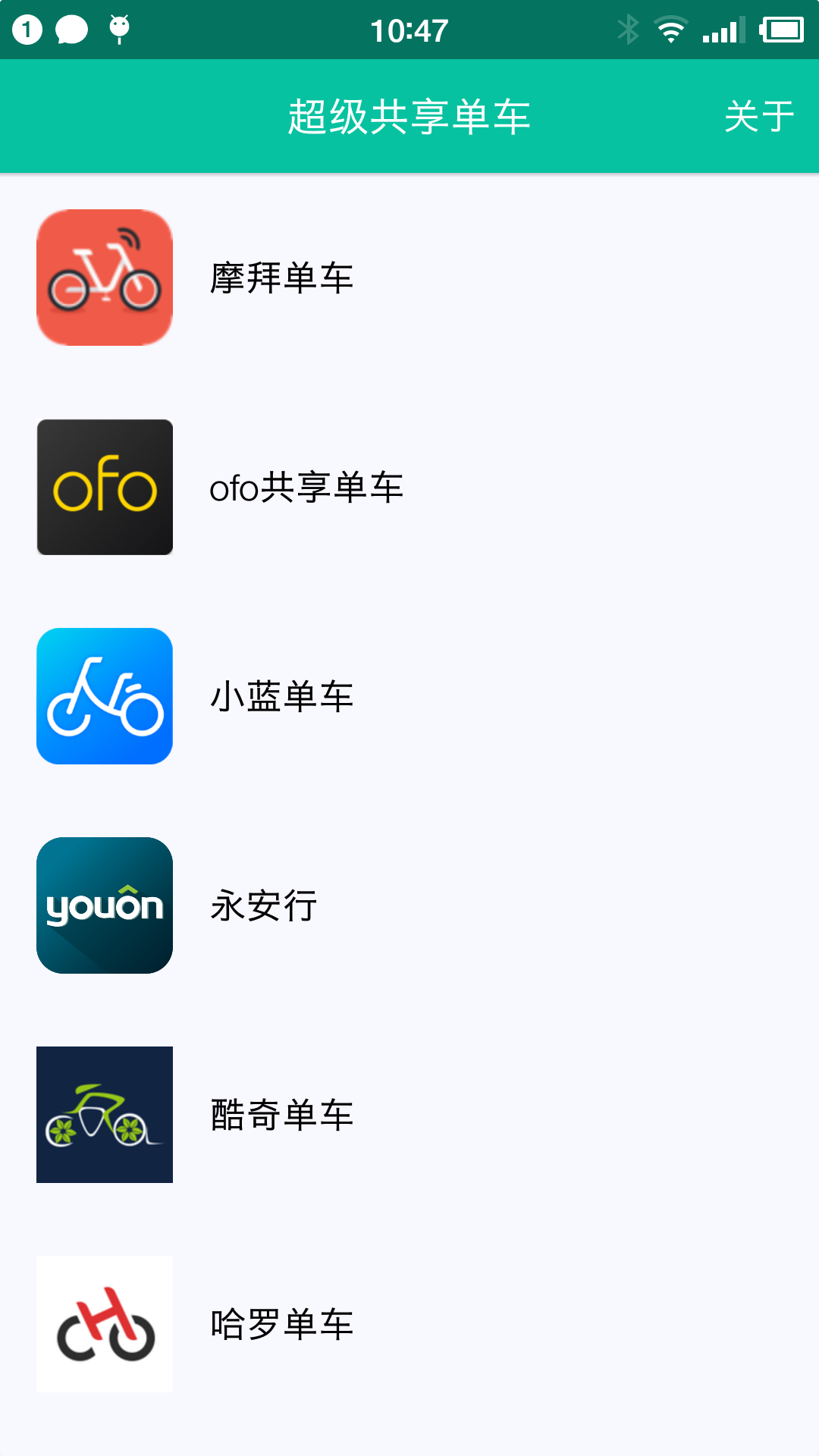Click the battery indicator
The height and width of the screenshot is (1456, 819).
pos(782,29)
